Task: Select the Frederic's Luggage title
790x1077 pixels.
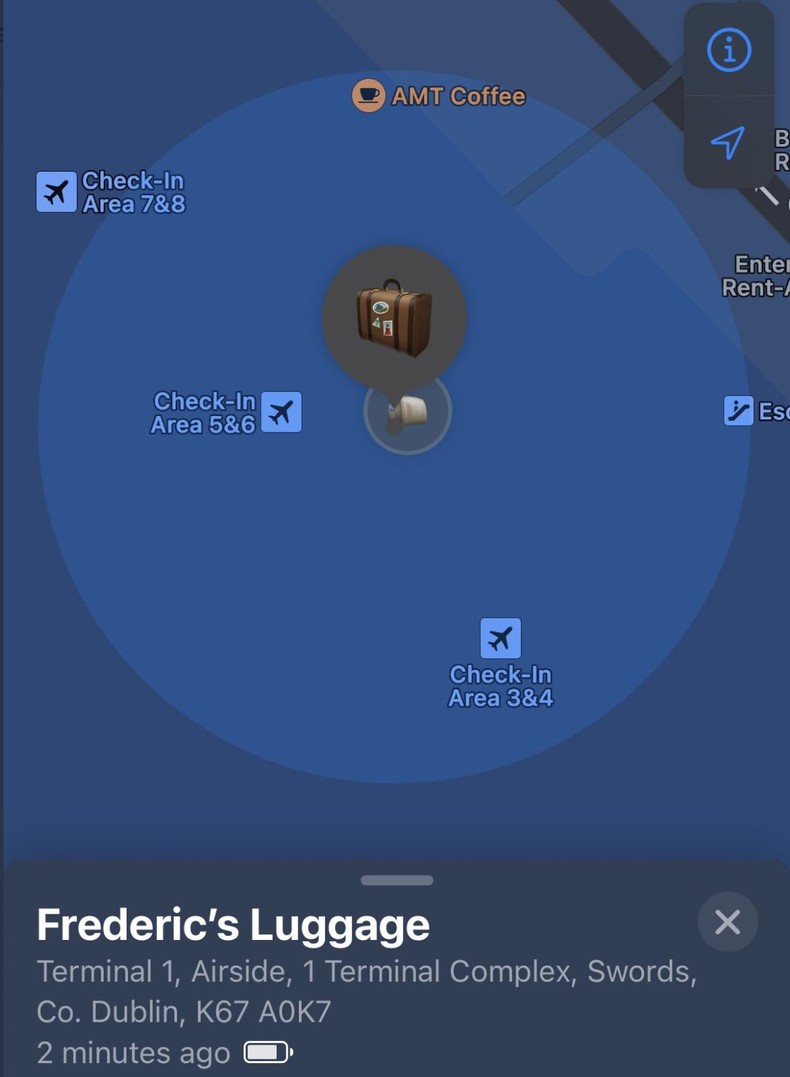Action: pyautogui.click(x=232, y=923)
